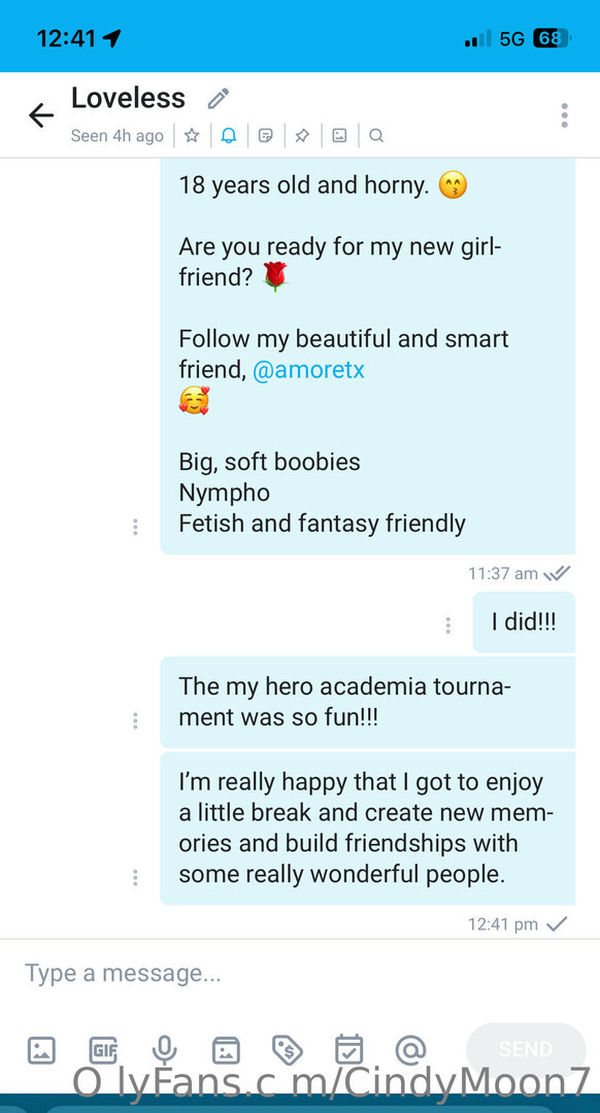Screen dimensions: 600x1113
Task: Open options for the "really happy" message
Action: [135, 877]
